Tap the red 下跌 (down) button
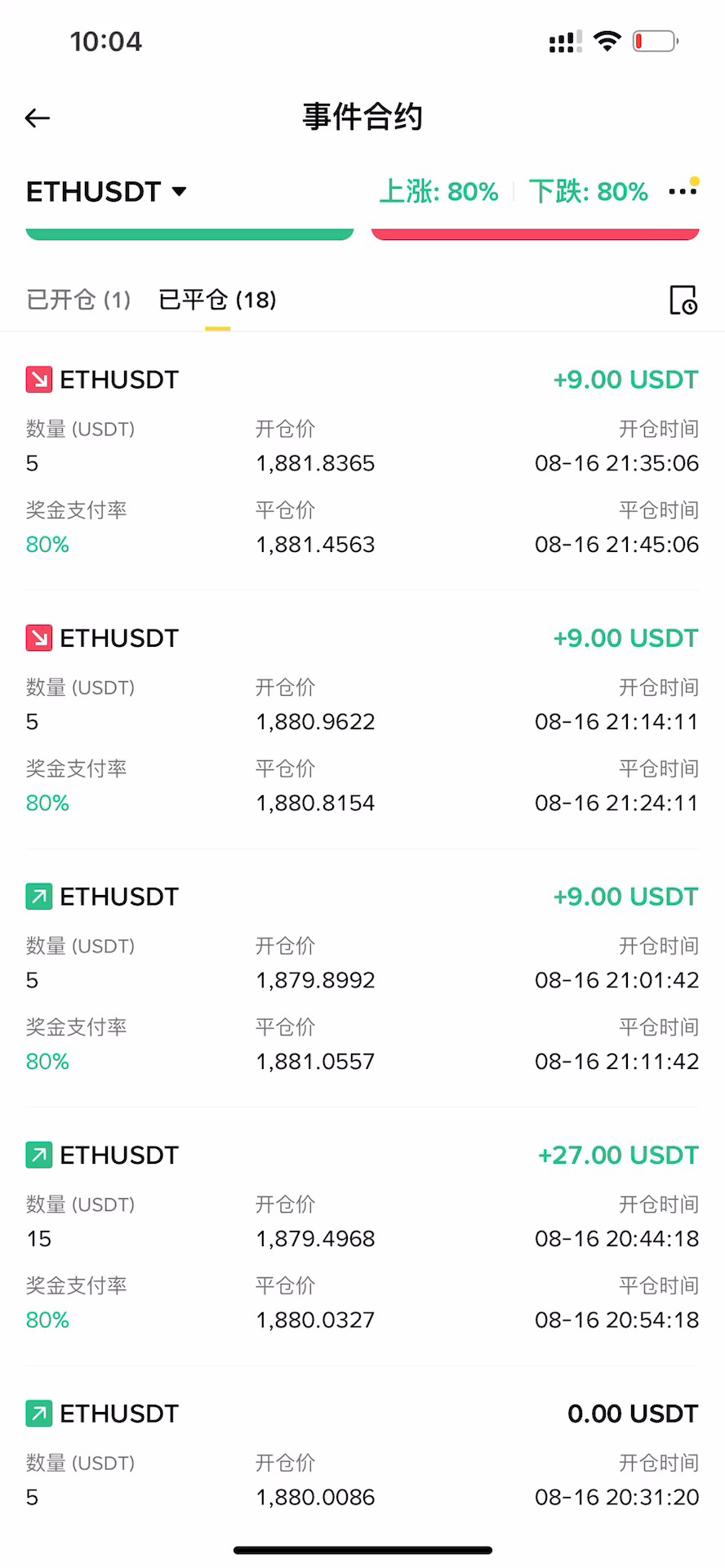Screen dimensions: 725x1568 536,234
